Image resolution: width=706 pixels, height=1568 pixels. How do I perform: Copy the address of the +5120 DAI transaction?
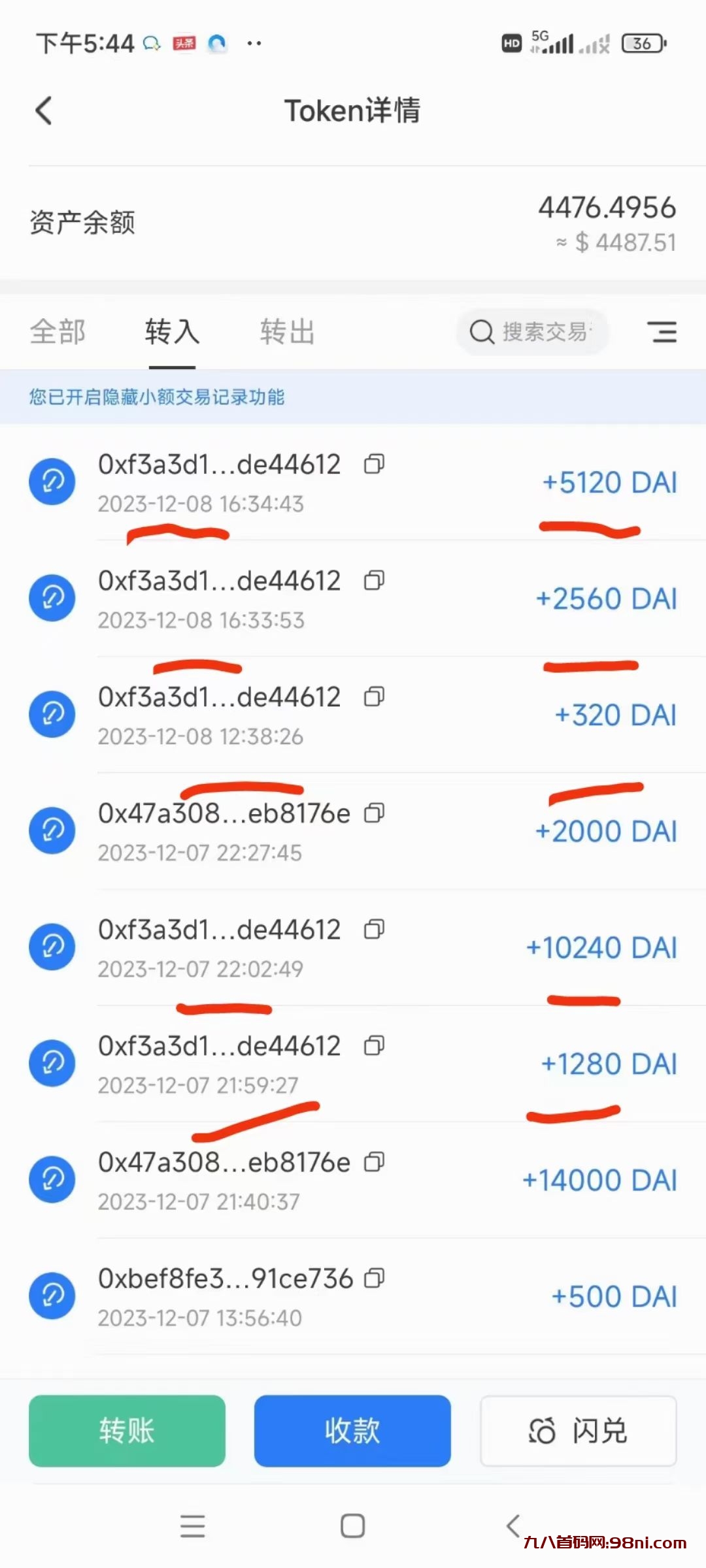[x=375, y=464]
